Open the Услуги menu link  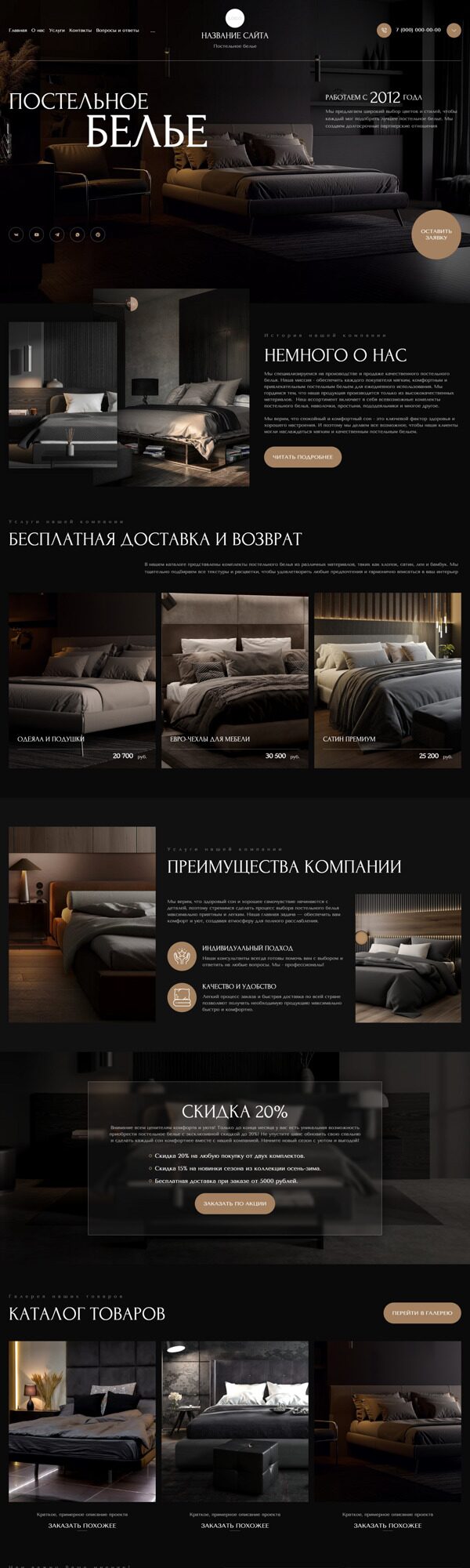pos(56,31)
